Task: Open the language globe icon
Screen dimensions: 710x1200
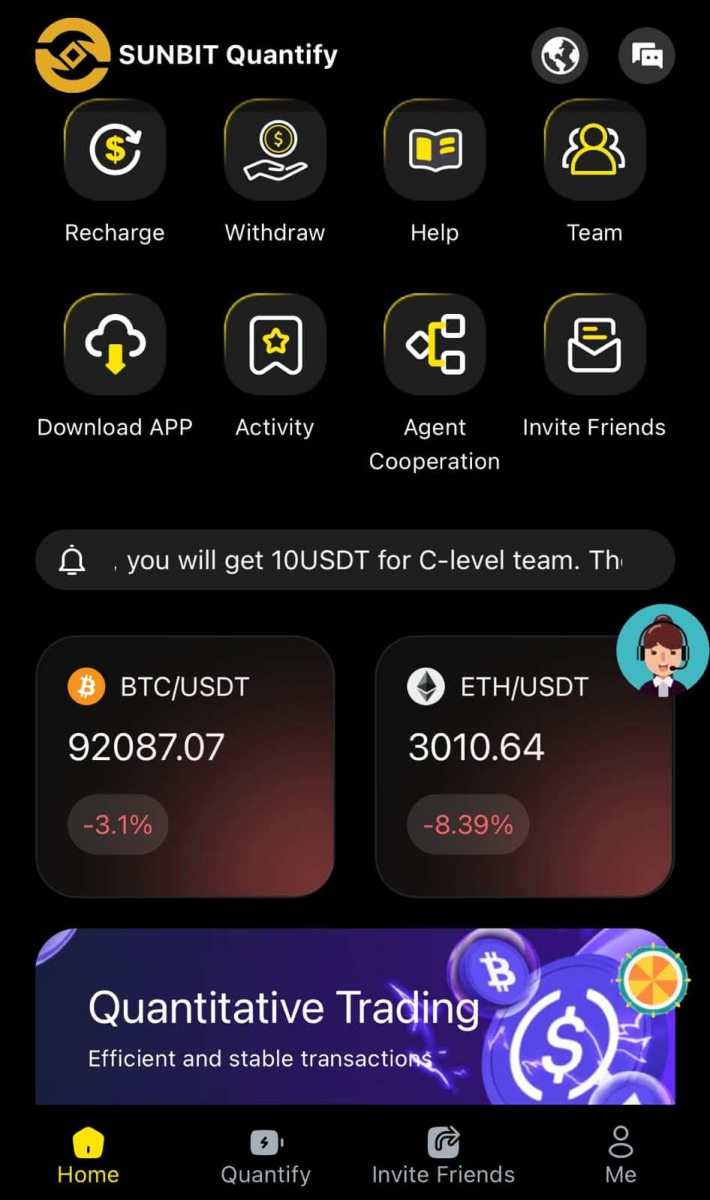Action: click(560, 55)
